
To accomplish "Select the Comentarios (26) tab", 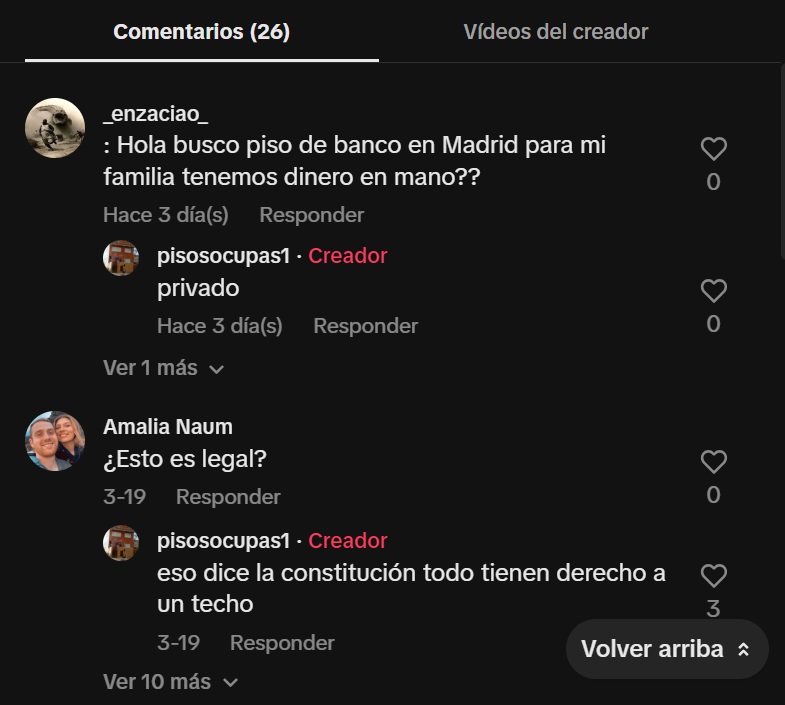I will [201, 32].
